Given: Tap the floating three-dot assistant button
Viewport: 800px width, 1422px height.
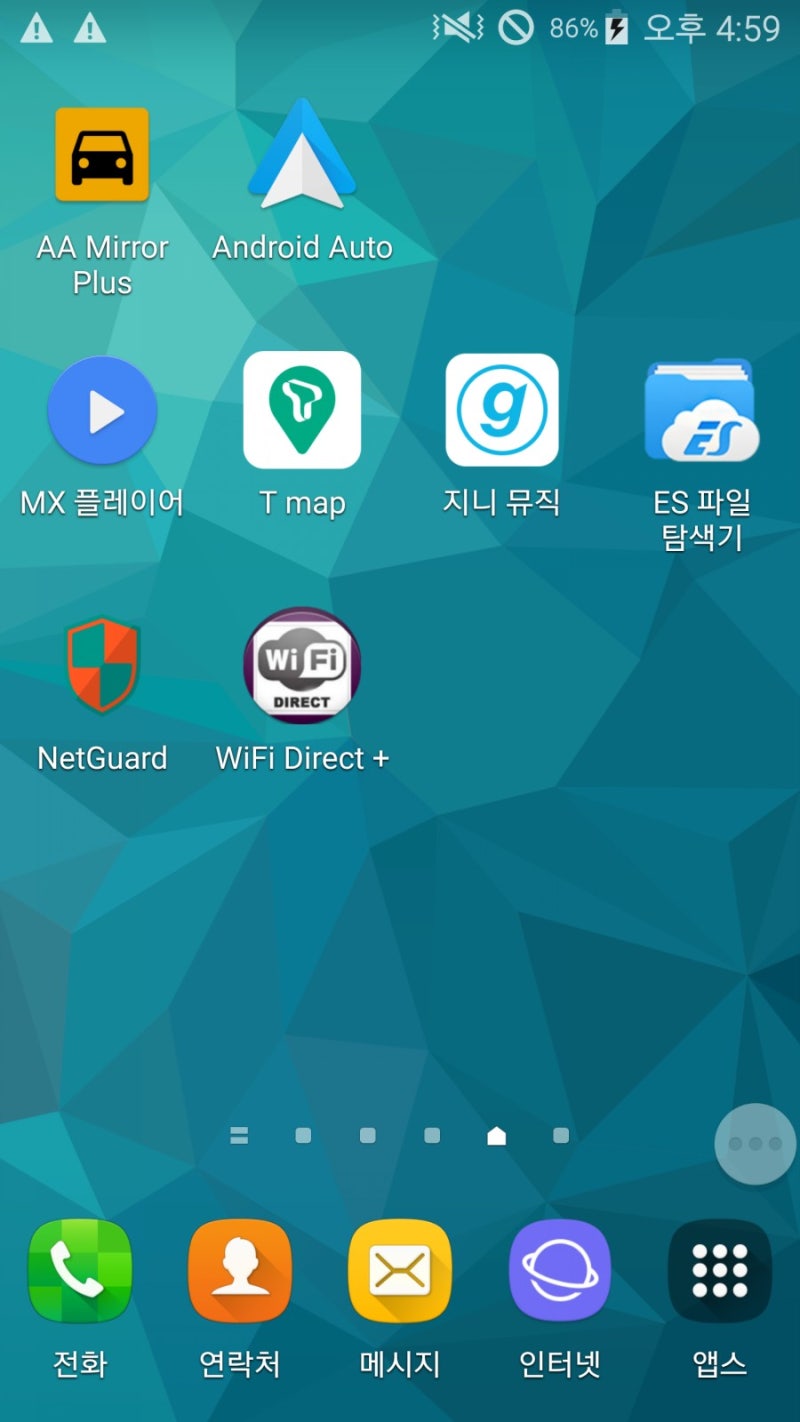Looking at the screenshot, I should point(755,1144).
